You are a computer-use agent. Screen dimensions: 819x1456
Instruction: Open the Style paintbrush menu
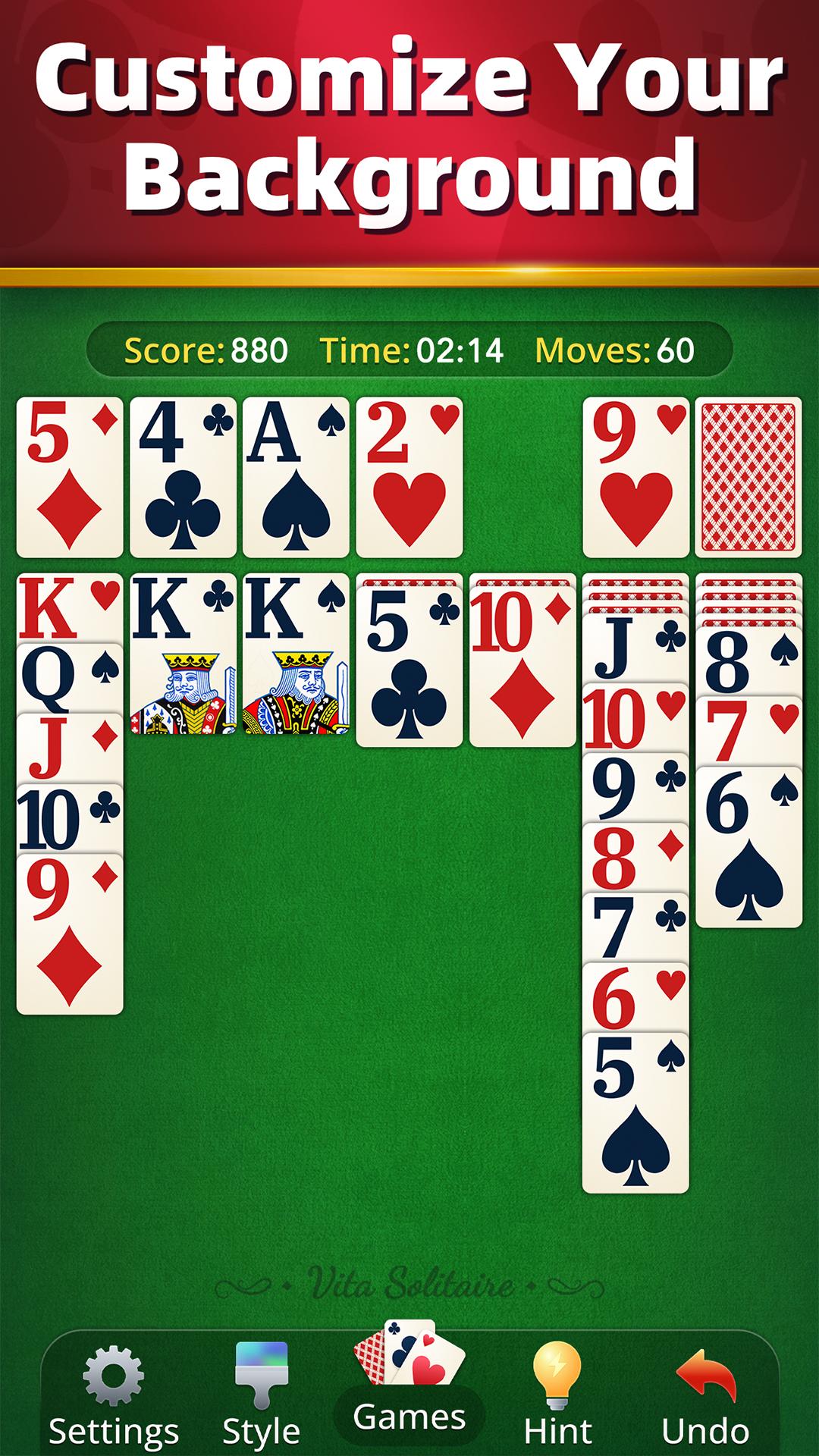coord(261,1398)
